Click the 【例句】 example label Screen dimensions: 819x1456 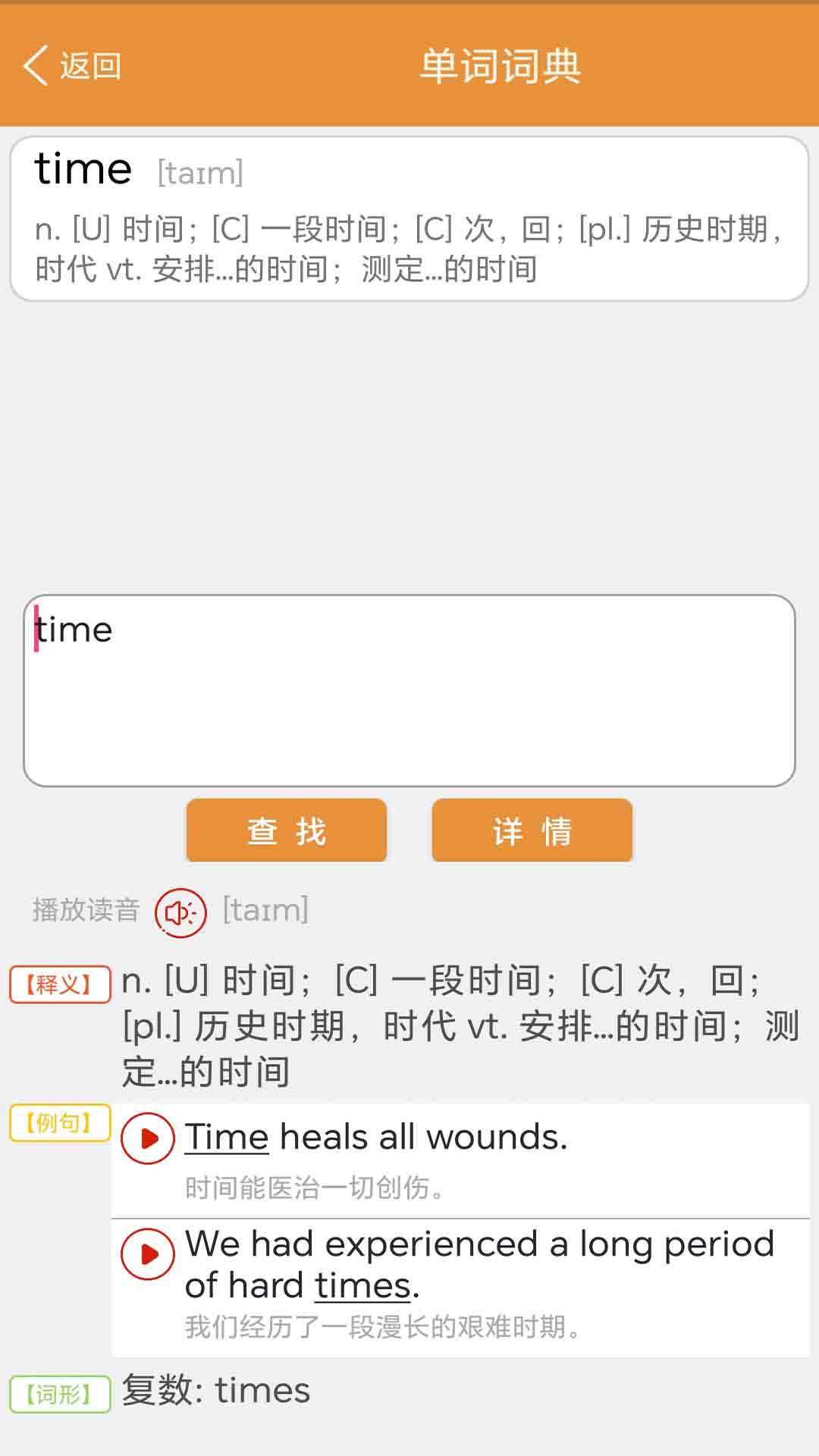(61, 1122)
